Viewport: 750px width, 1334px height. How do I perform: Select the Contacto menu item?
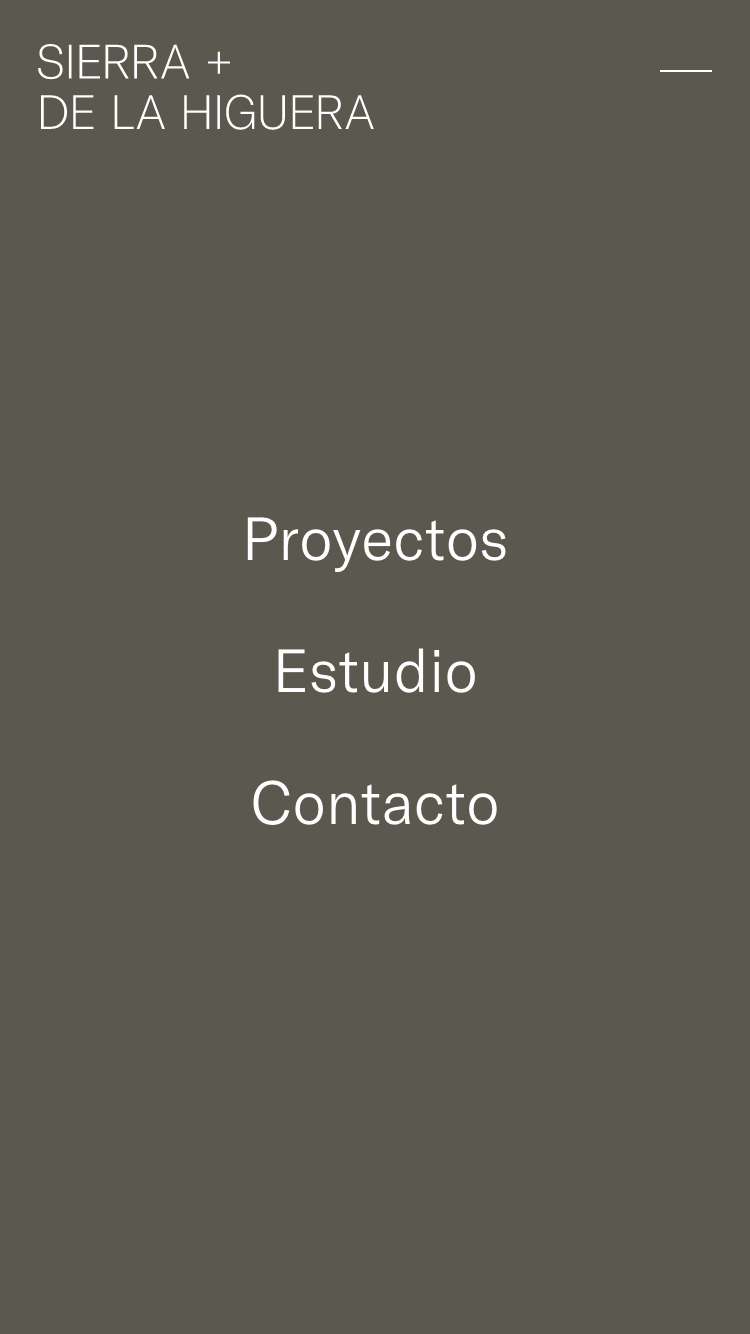[x=375, y=803]
